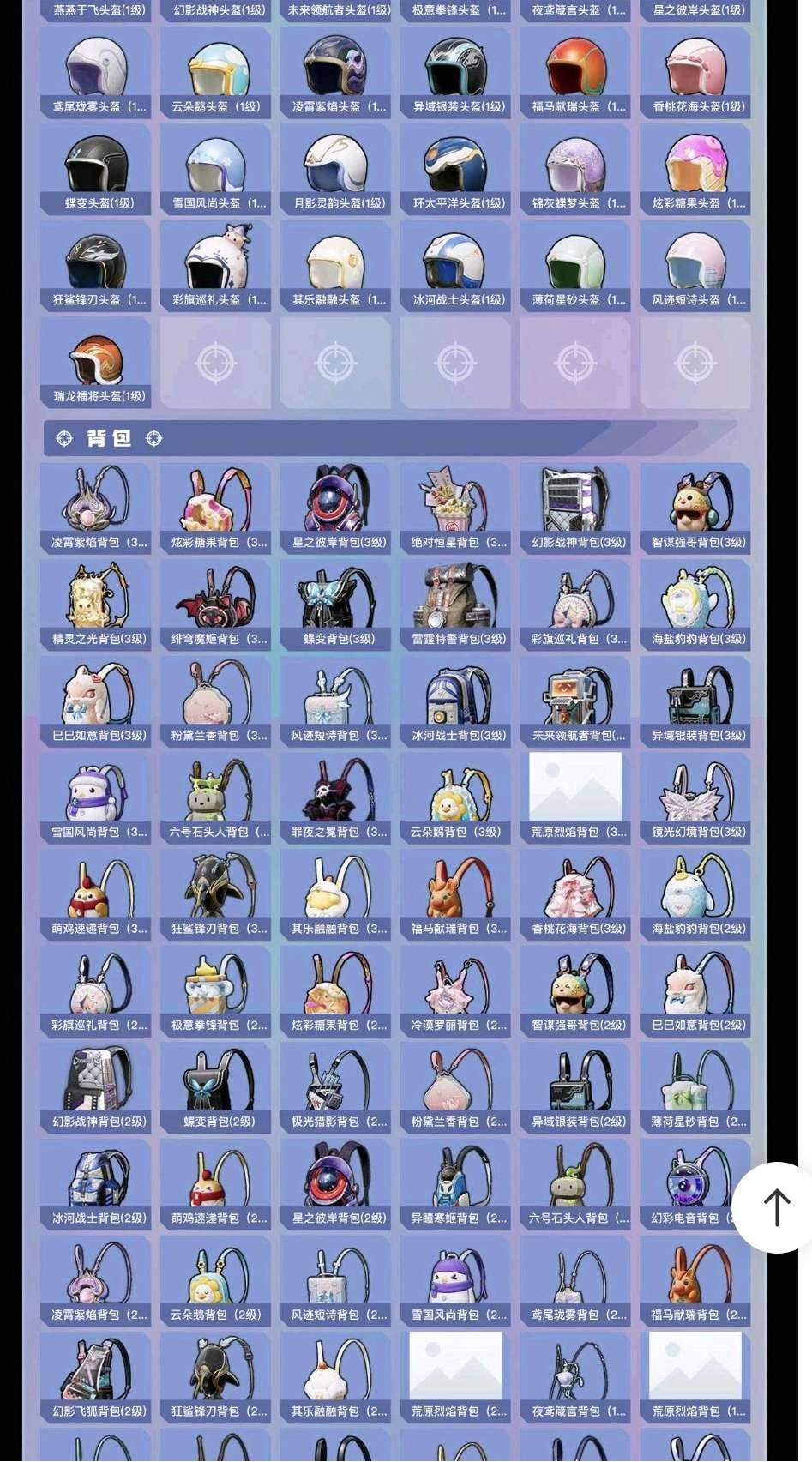Image resolution: width=812 pixels, height=1462 pixels.
Task: Tap the 冰河战士背包(2级) backpack tile
Action: pyautogui.click(x=95, y=1185)
